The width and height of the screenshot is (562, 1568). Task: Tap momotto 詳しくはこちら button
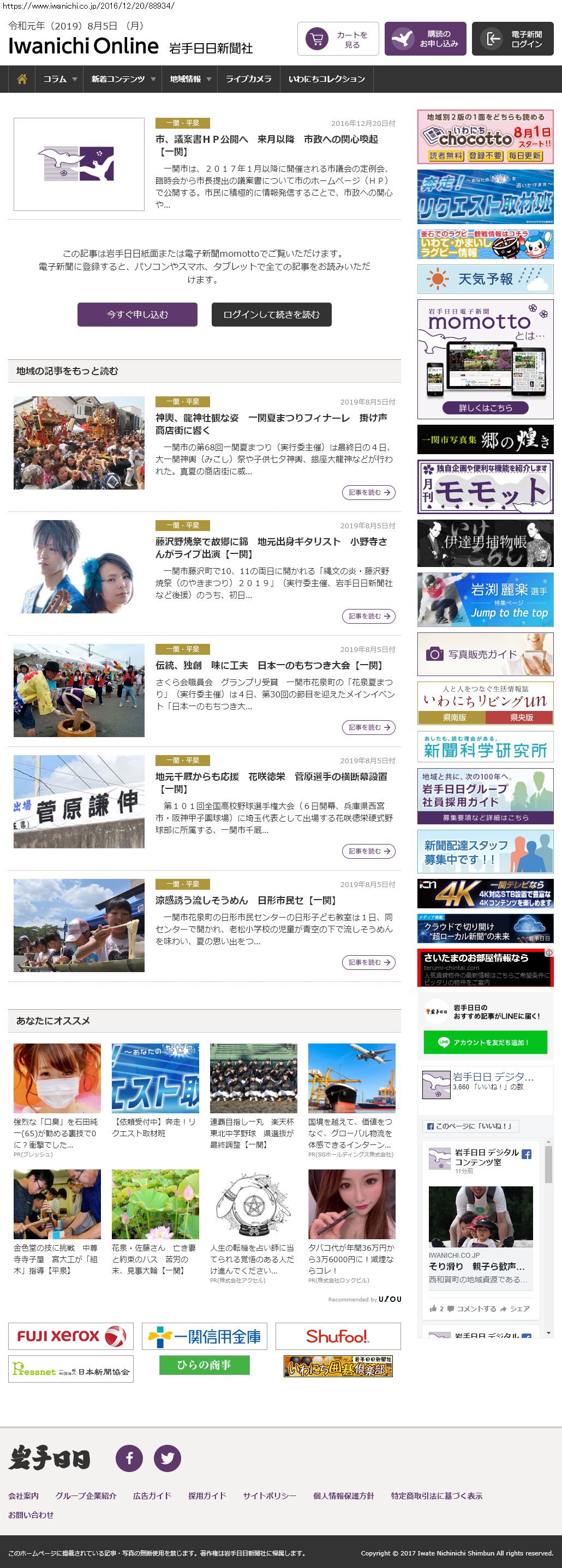485,408
